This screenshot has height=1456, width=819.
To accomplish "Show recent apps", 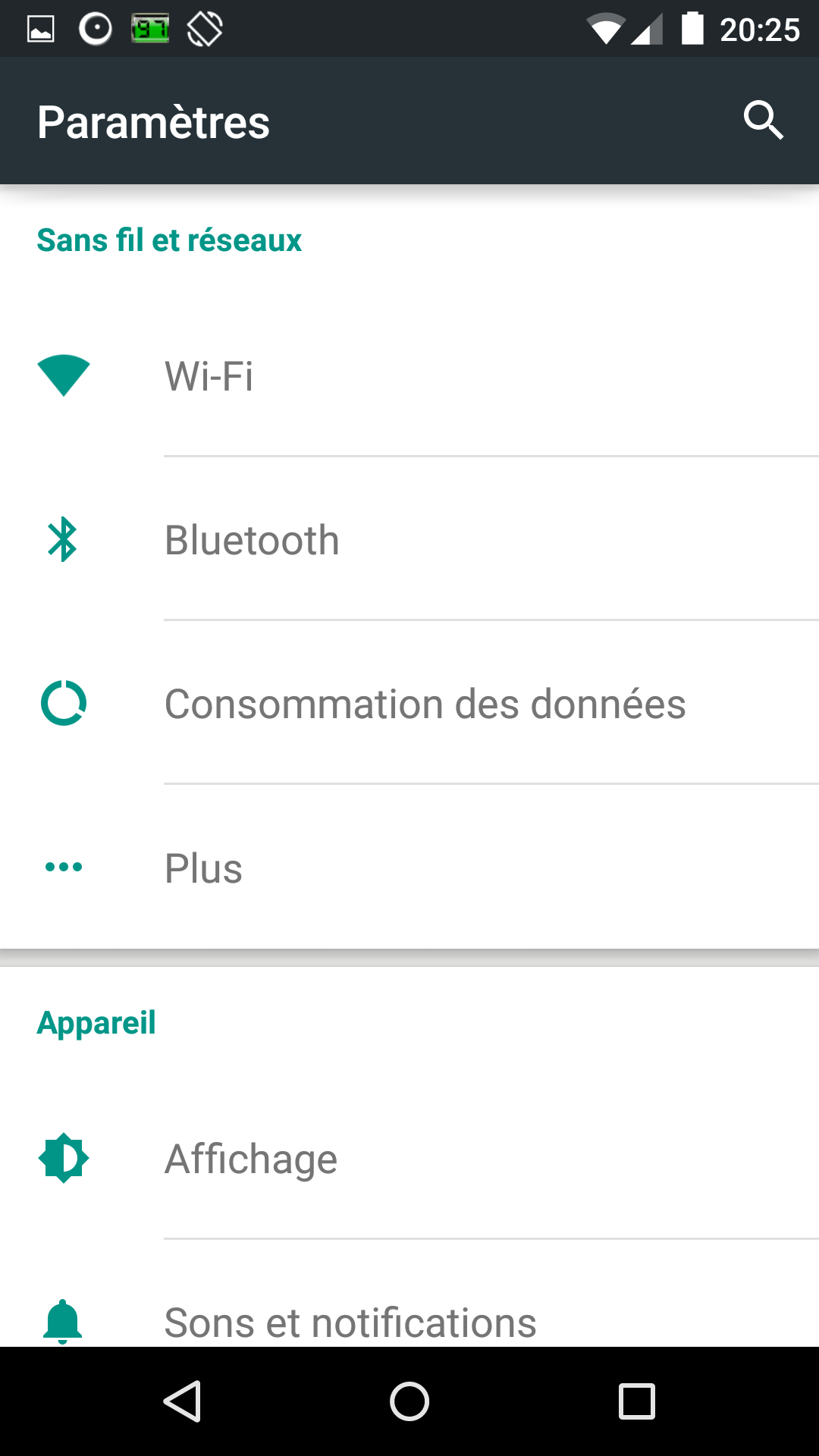I will click(637, 1401).
